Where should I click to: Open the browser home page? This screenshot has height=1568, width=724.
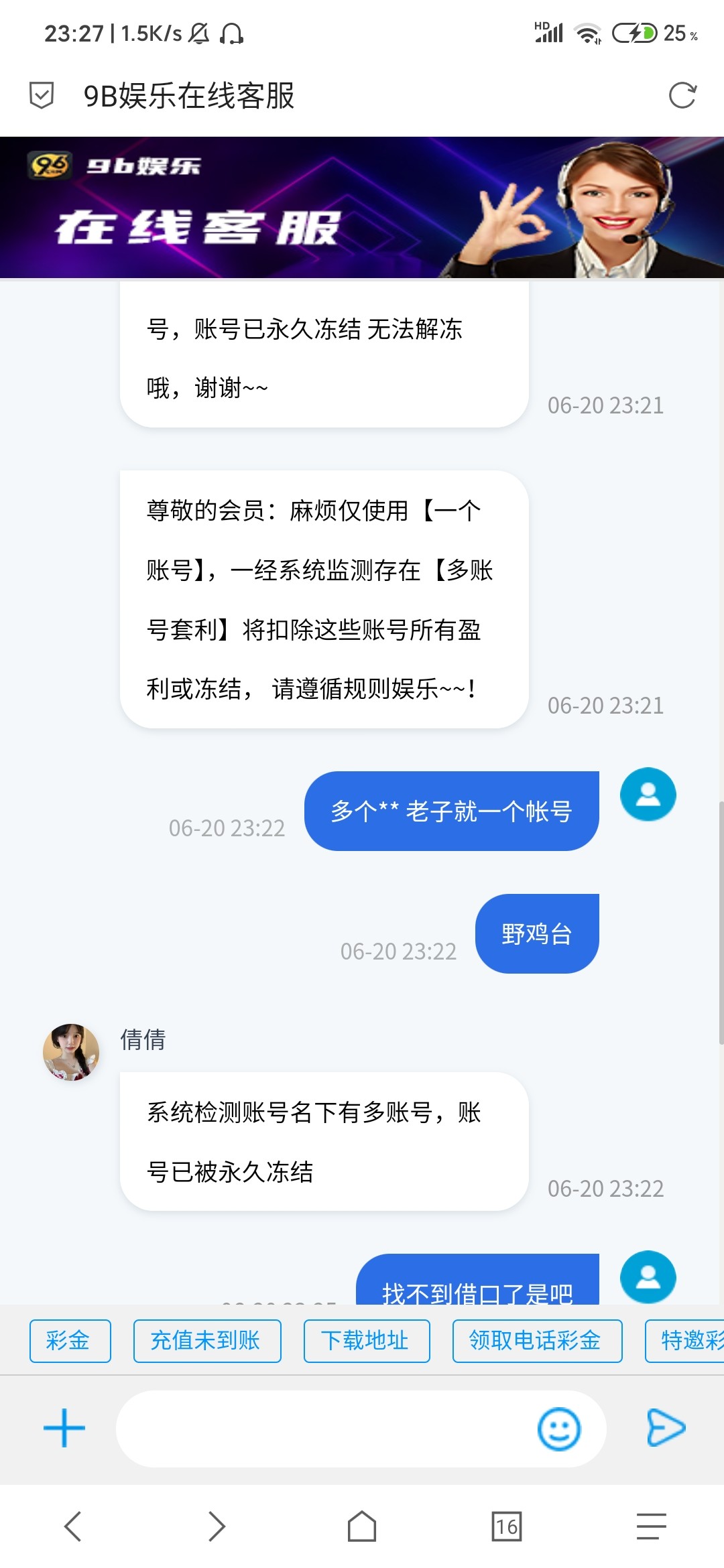(362, 1526)
